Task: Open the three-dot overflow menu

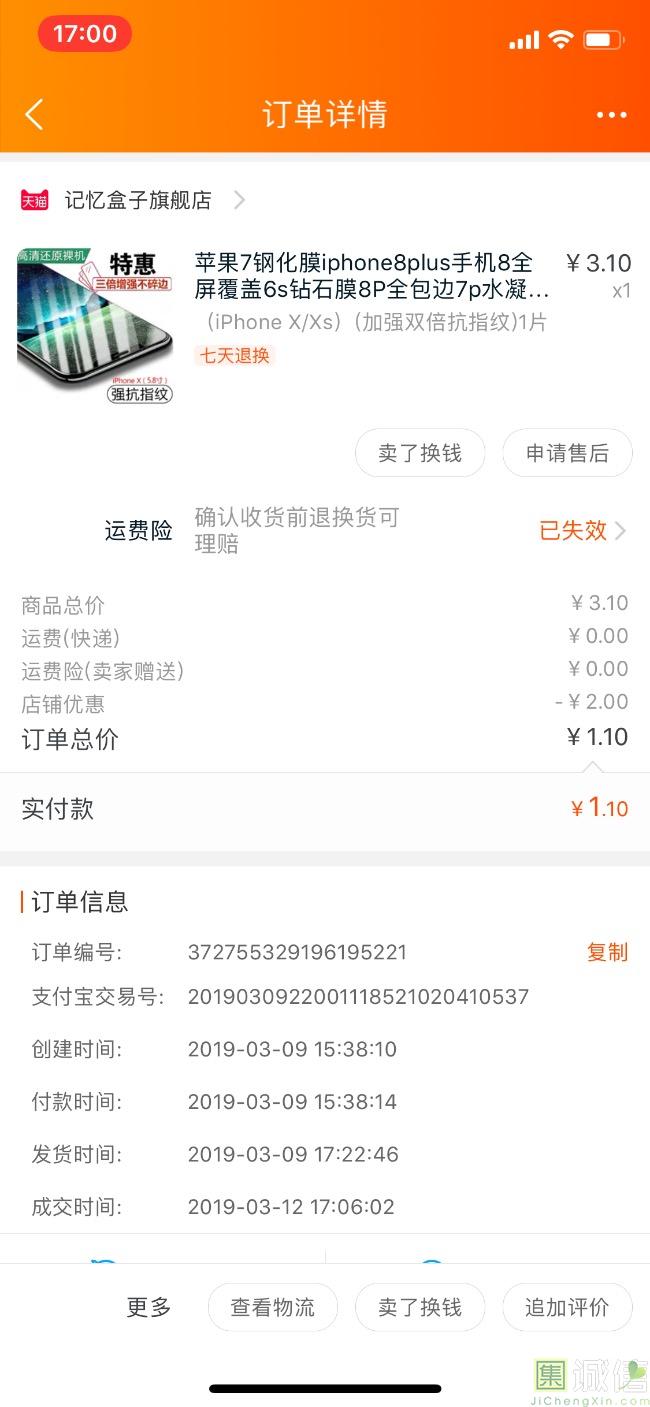Action: 611,115
